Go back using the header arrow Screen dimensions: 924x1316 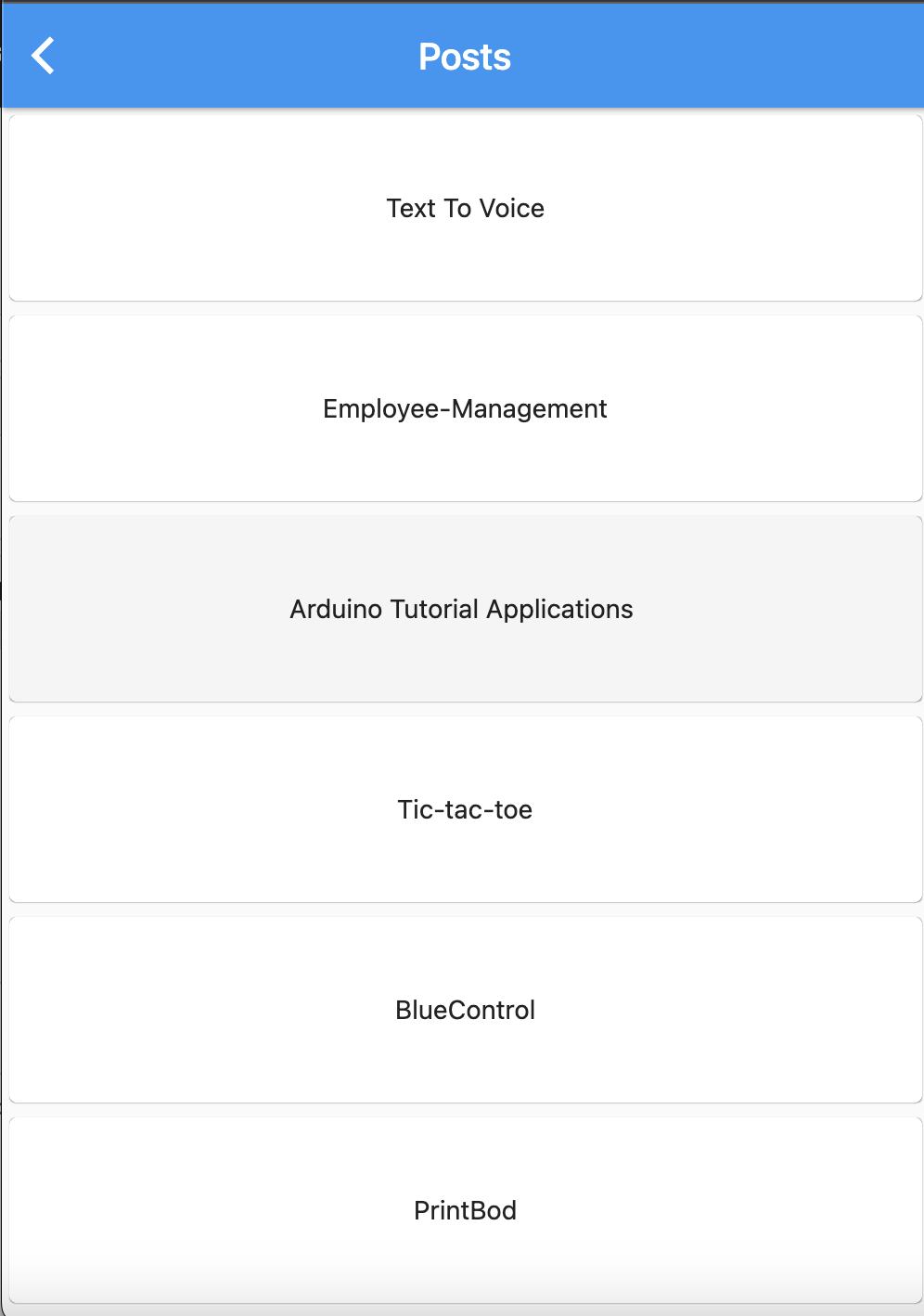[43, 56]
